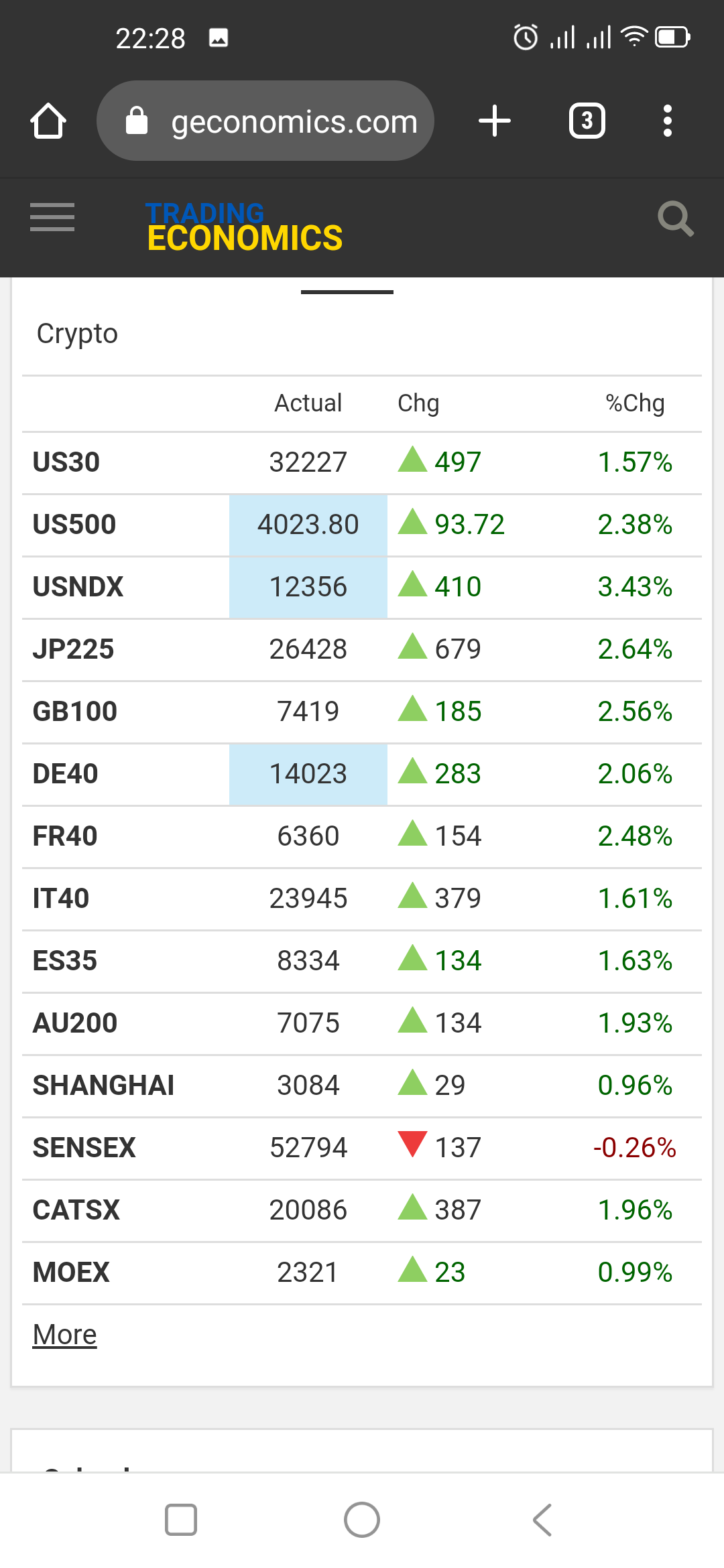
Task: Open the US500 index details
Action: click(74, 525)
